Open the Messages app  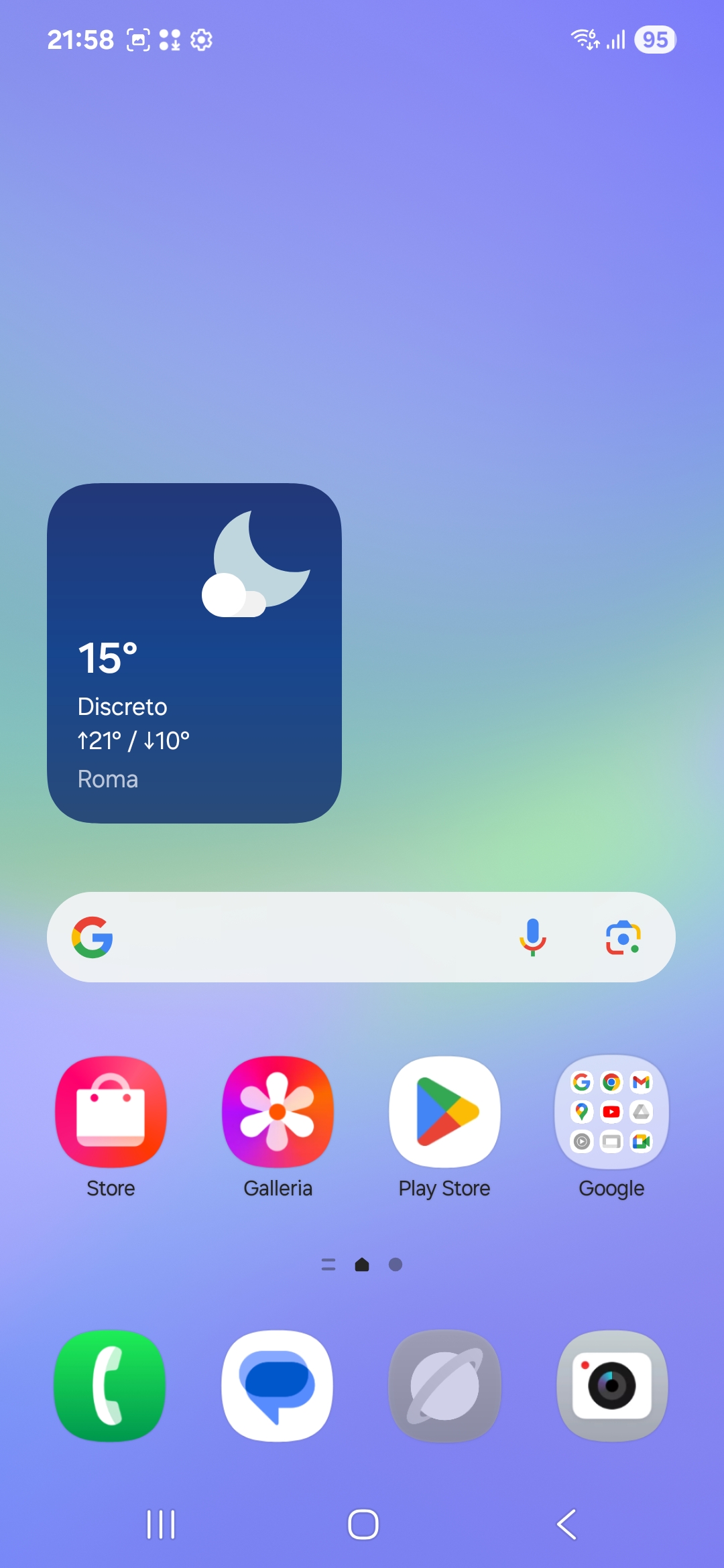click(x=278, y=1386)
